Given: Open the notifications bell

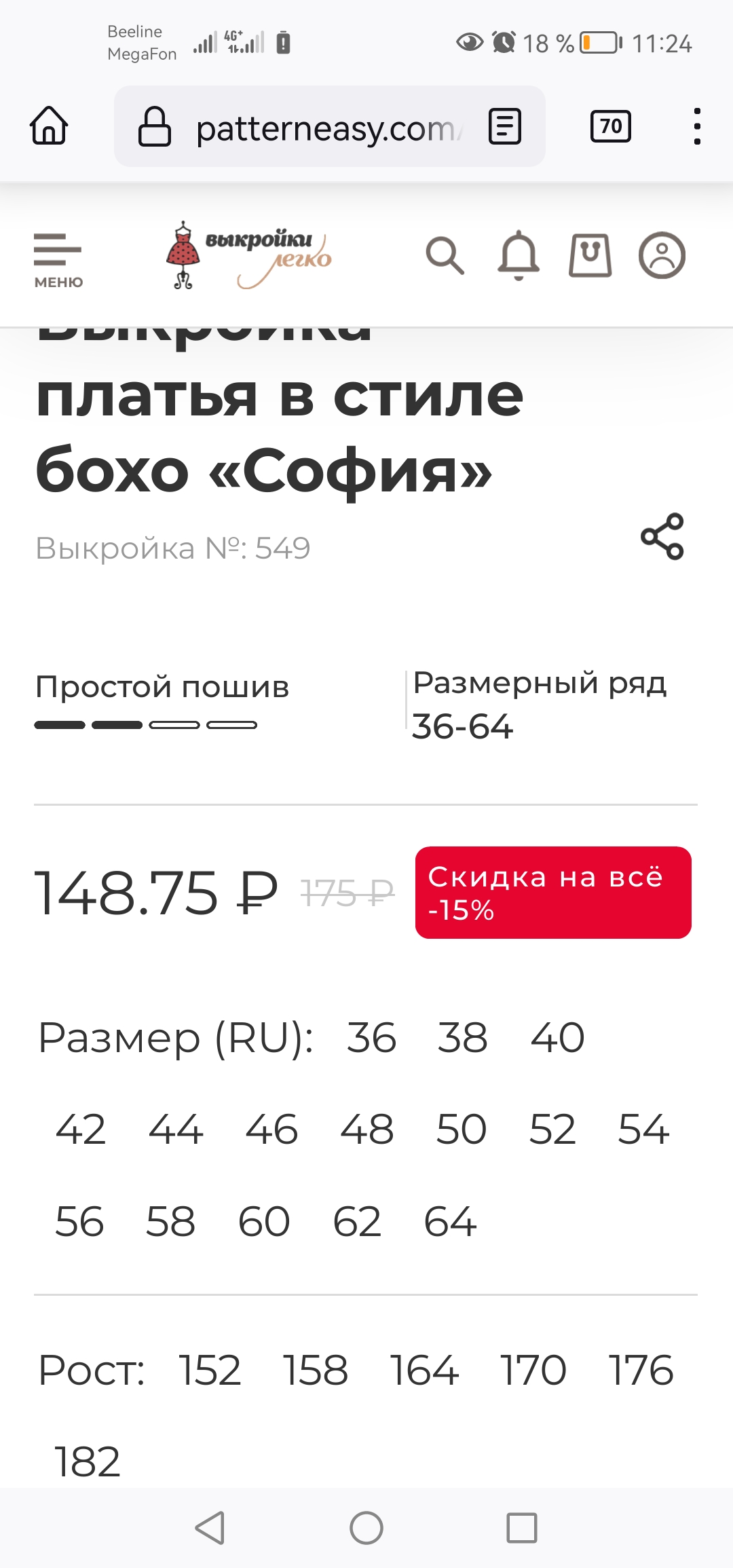Looking at the screenshot, I should click(x=519, y=256).
